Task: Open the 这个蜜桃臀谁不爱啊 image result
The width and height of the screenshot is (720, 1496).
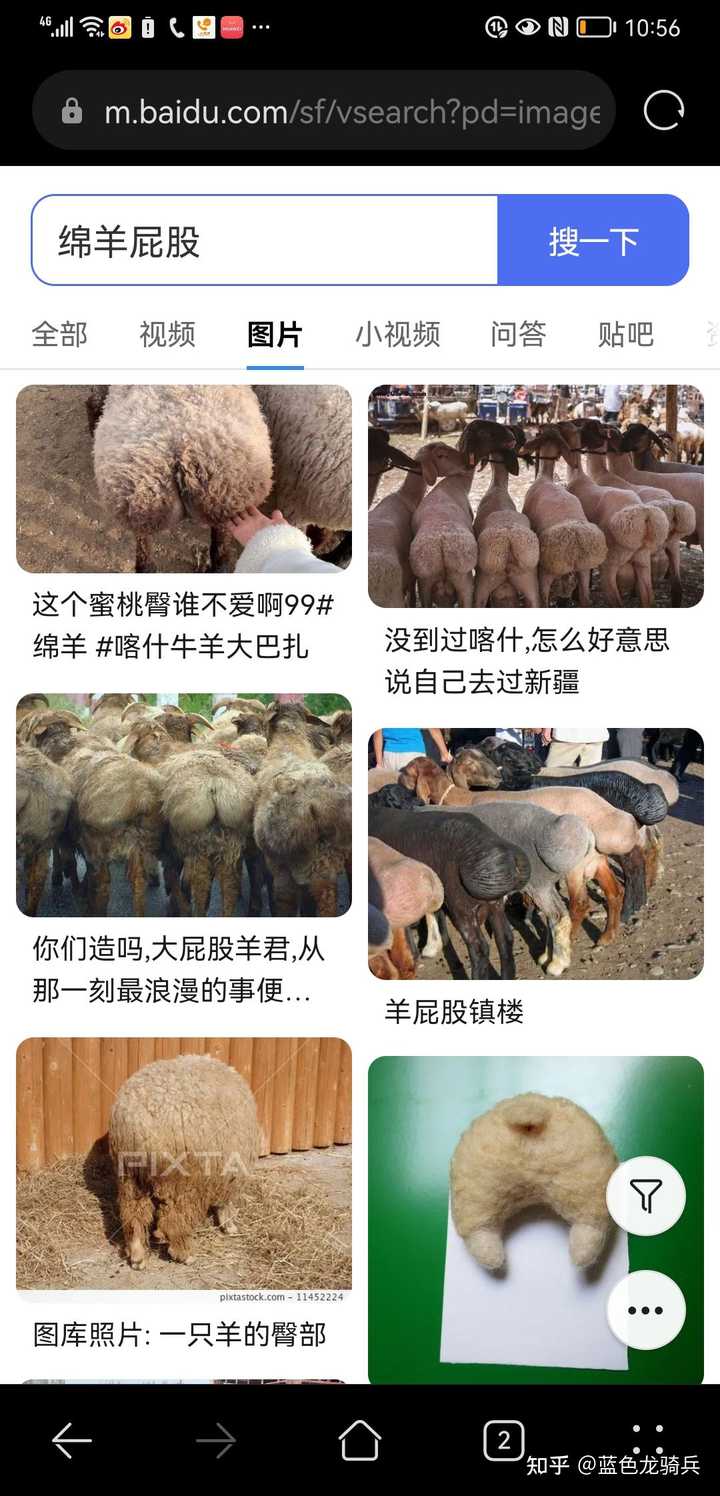Action: coord(184,478)
